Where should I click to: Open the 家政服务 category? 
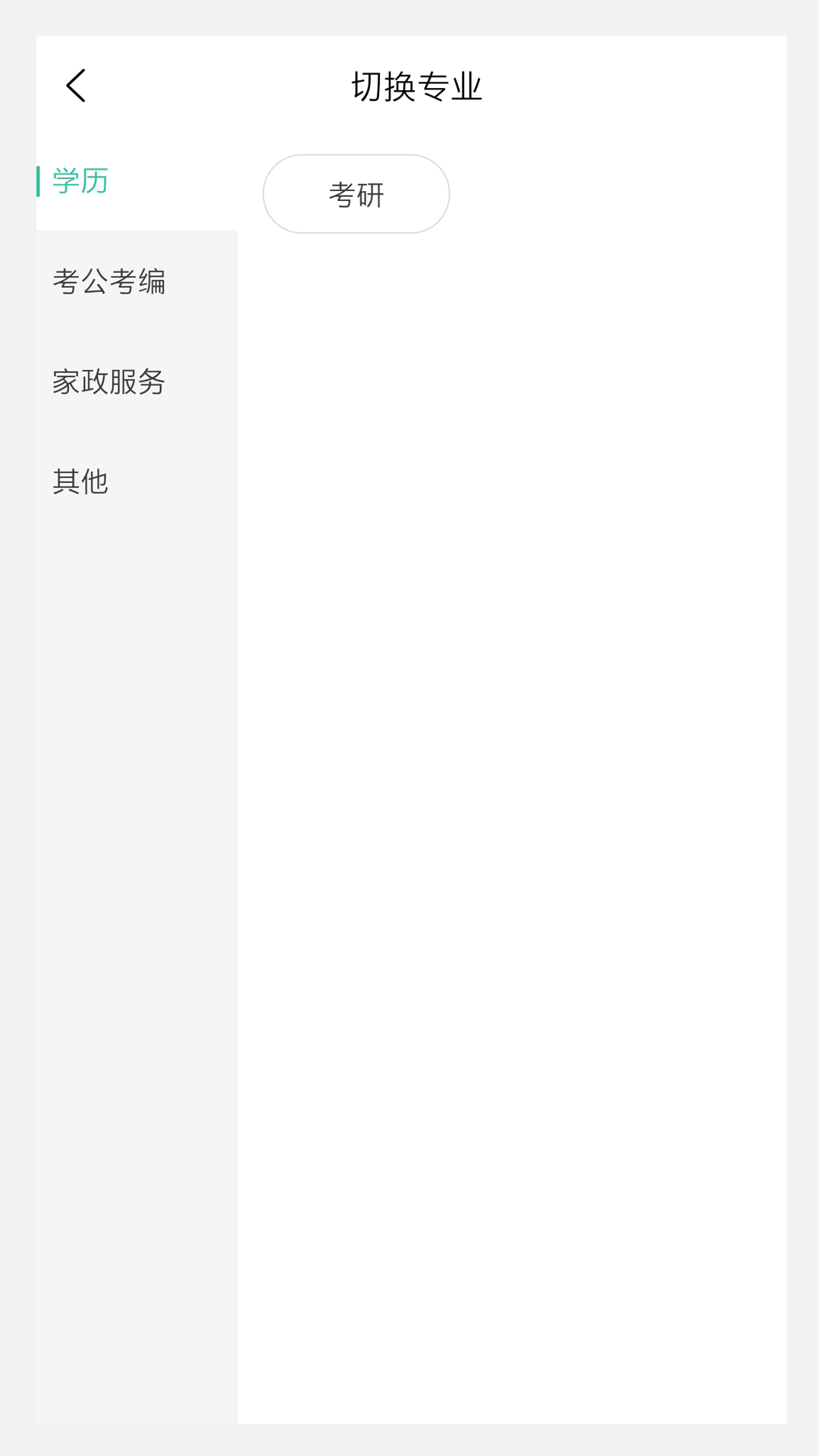[109, 381]
